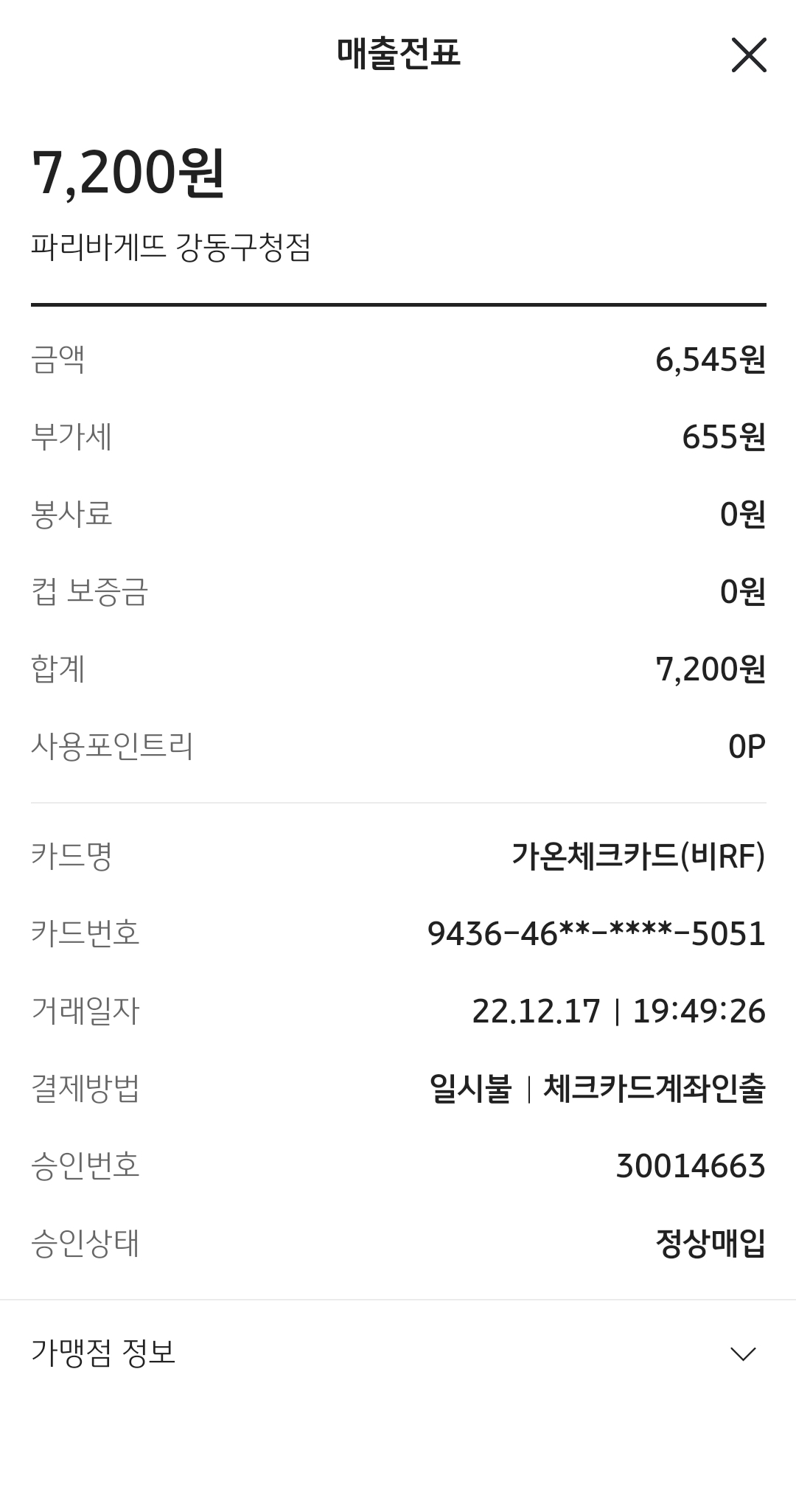The image size is (796, 1512).
Task: Close the 매출전표 receipt screen
Action: pos(749,55)
